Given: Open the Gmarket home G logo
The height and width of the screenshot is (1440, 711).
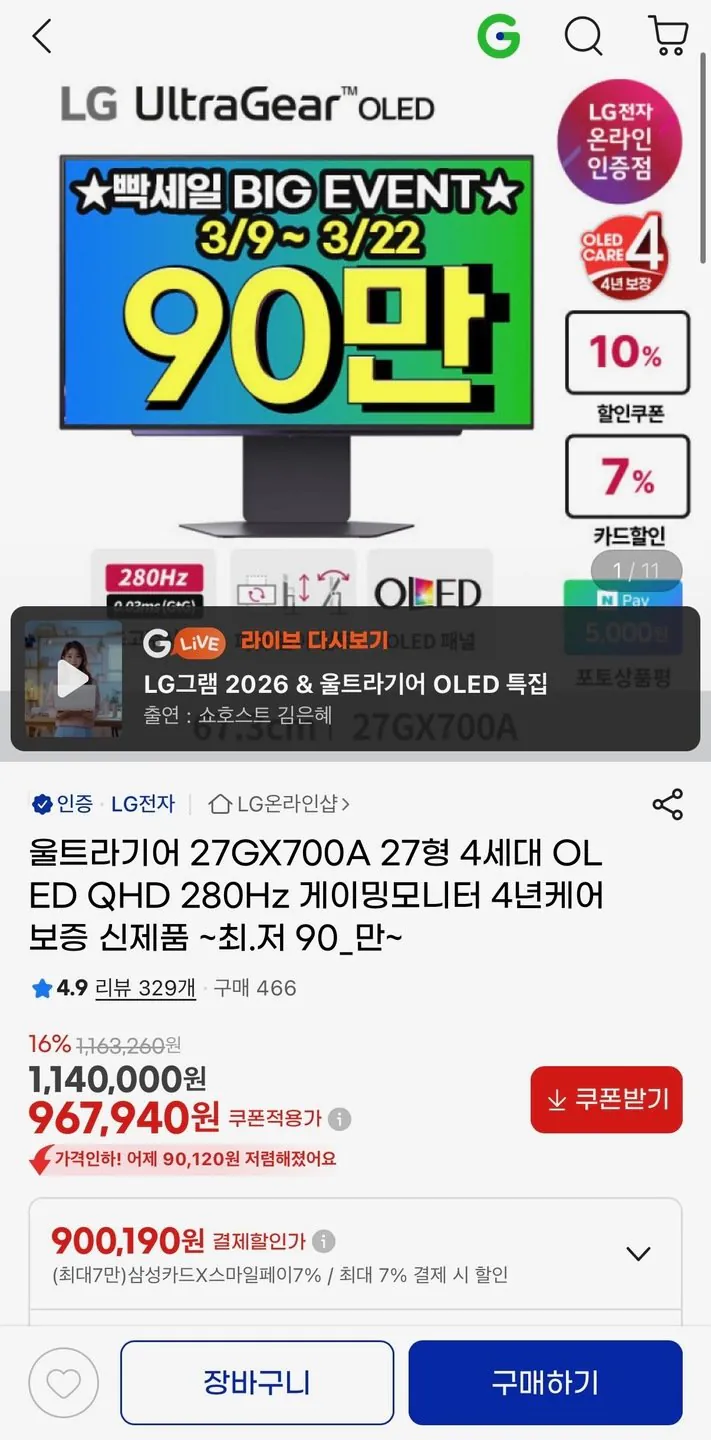Looking at the screenshot, I should point(498,37).
